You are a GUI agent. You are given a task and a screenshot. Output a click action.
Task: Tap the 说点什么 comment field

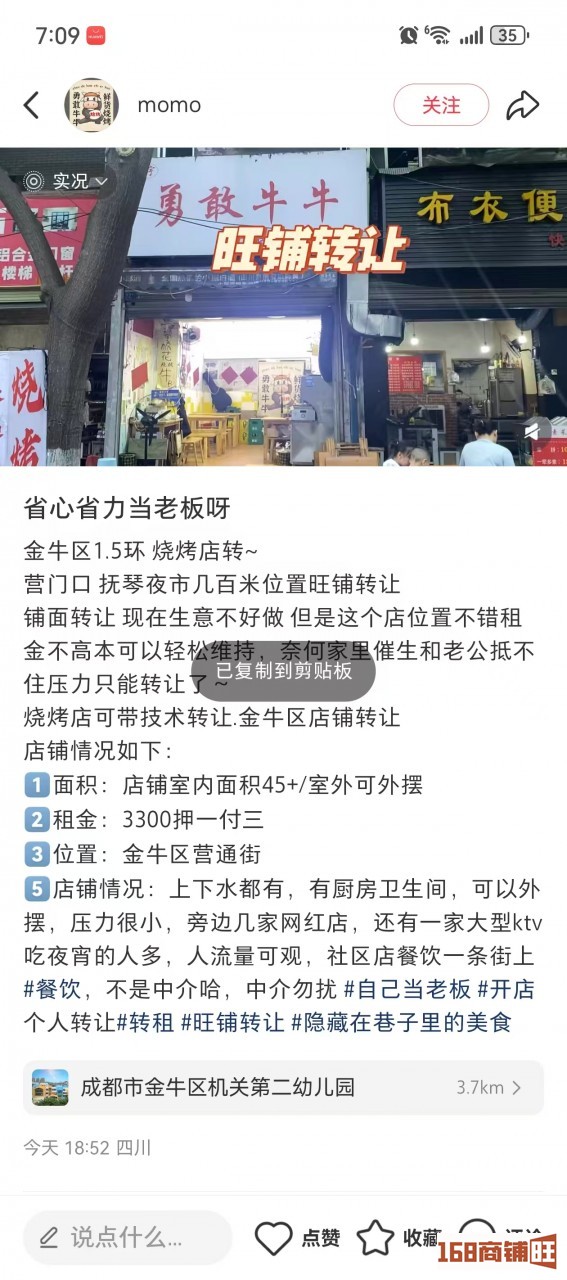pyautogui.click(x=127, y=1237)
